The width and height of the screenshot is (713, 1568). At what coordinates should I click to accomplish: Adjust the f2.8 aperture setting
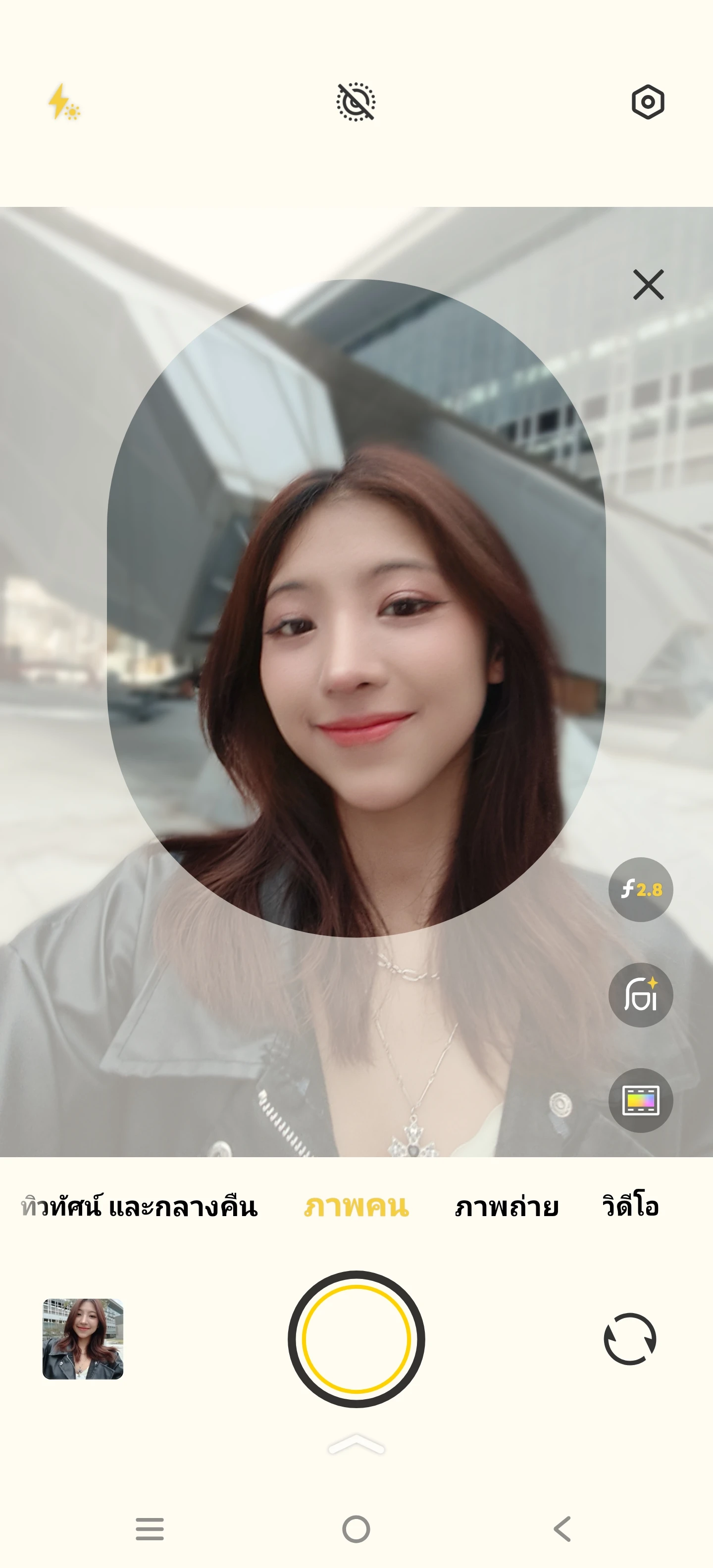pos(641,889)
